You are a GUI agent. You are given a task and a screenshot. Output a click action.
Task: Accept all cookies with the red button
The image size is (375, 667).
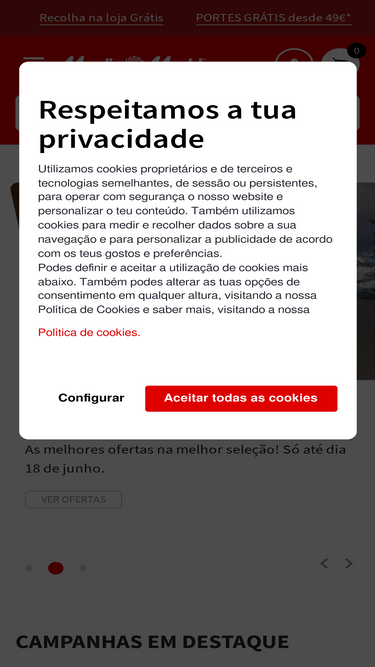241,398
